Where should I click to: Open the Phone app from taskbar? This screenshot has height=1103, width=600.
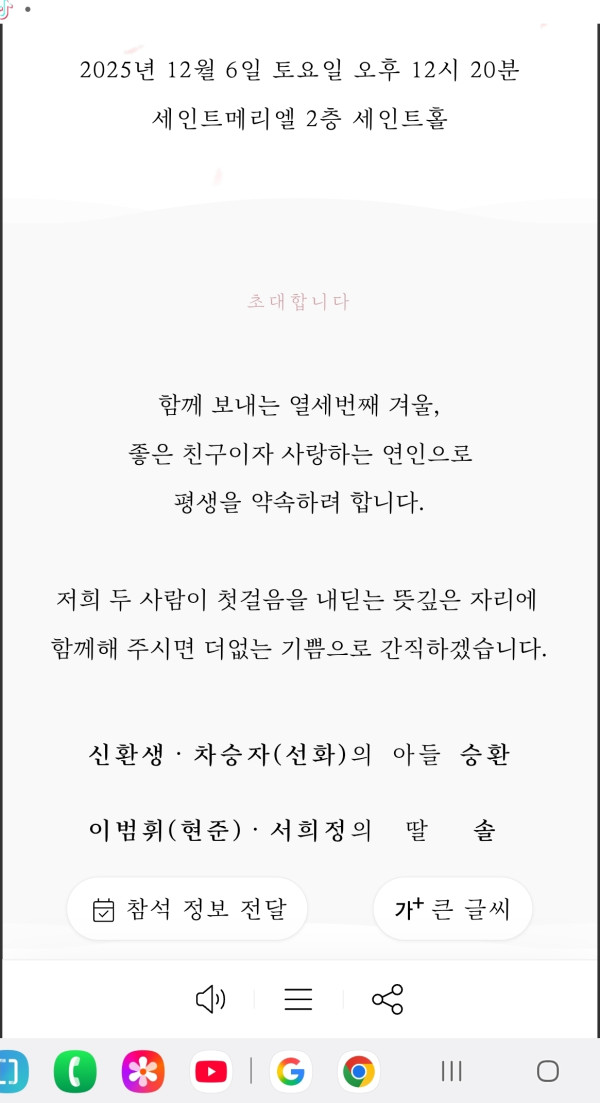[x=75, y=1072]
